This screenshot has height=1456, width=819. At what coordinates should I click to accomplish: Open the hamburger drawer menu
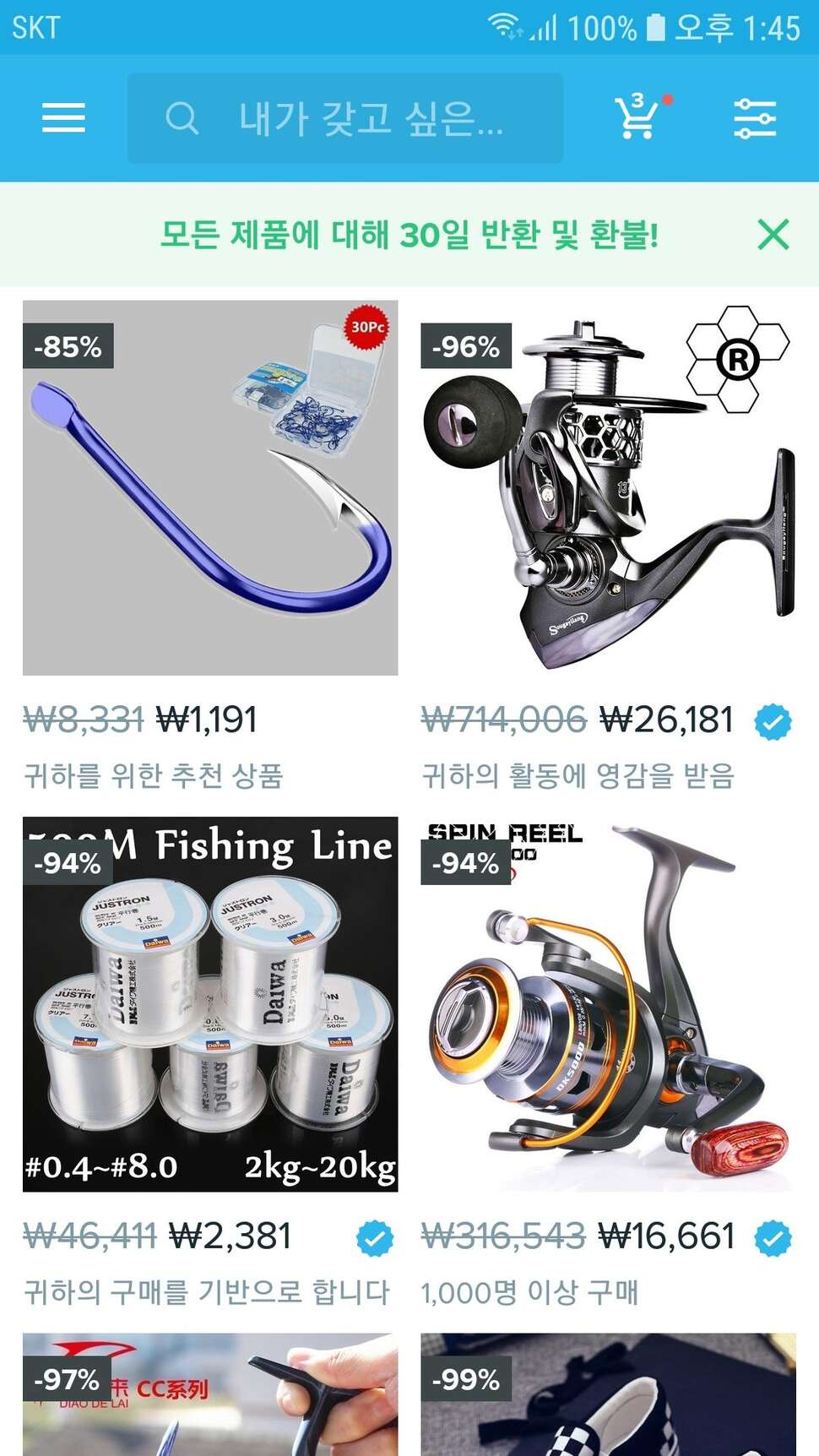[63, 118]
